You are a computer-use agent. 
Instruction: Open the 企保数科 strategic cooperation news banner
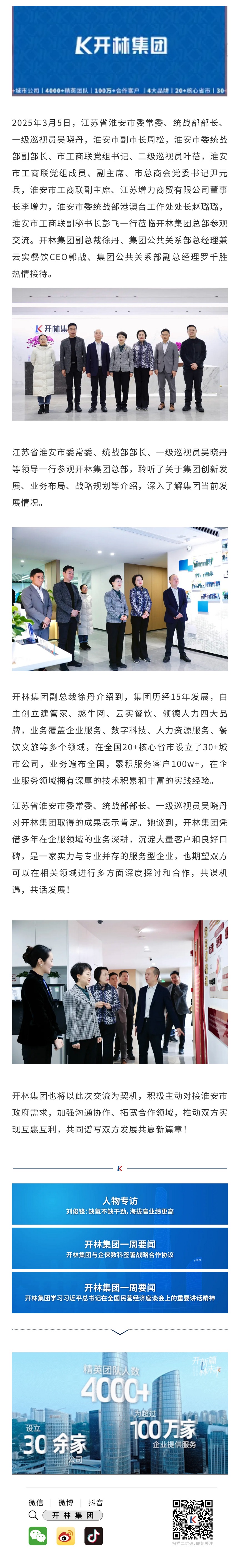point(120,1248)
